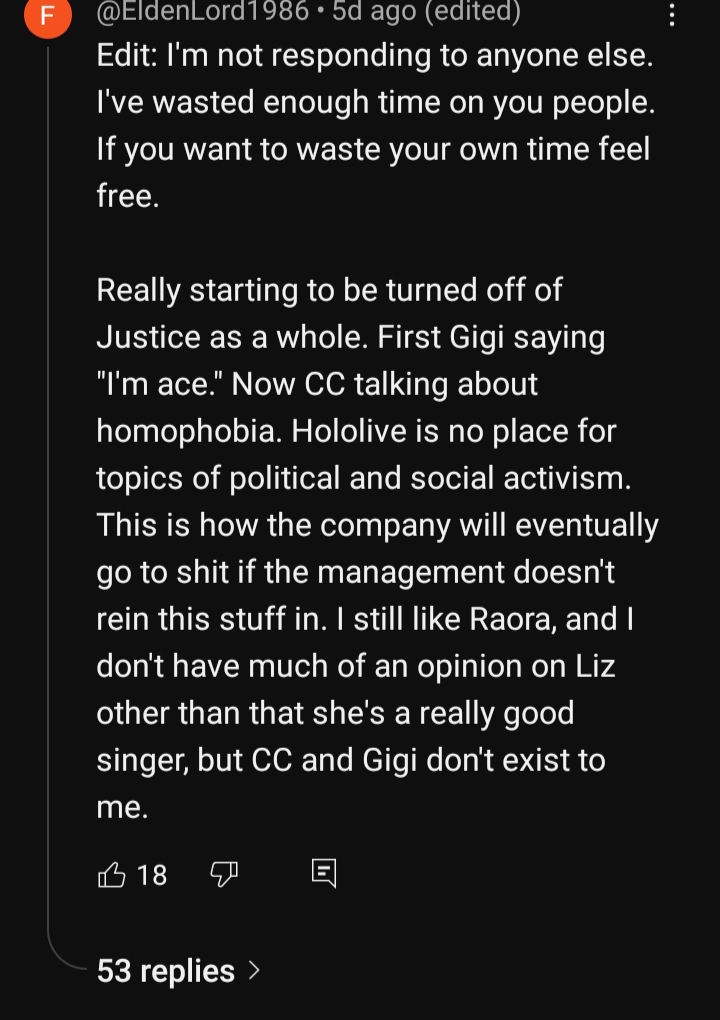
Task: Open the @EldenLord1986 username link
Action: 202,13
